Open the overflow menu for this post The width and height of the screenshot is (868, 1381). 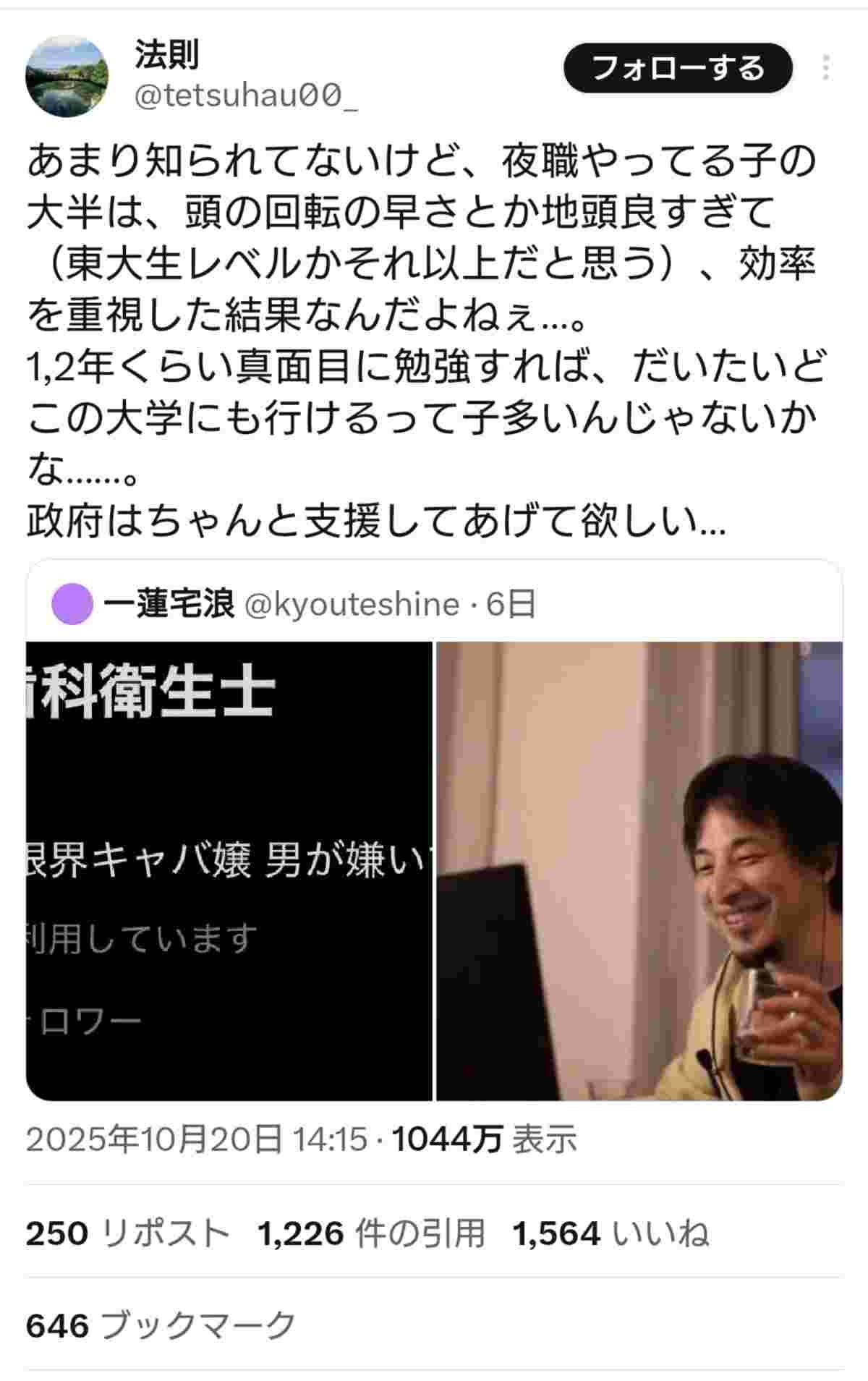point(825,68)
